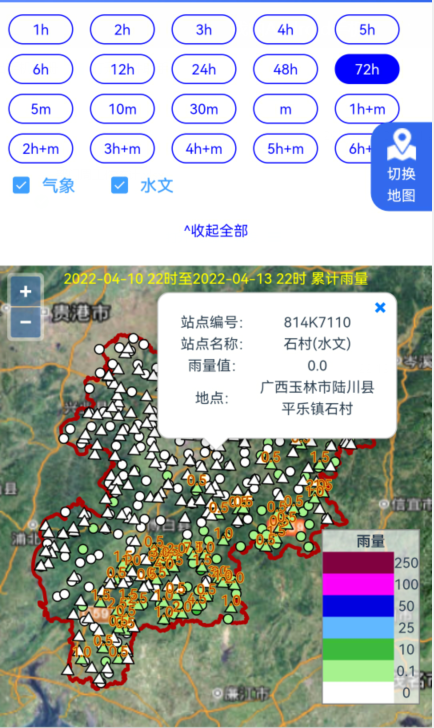The width and height of the screenshot is (434, 728).
Task: Select the 5h+m option
Action: (x=285, y=149)
